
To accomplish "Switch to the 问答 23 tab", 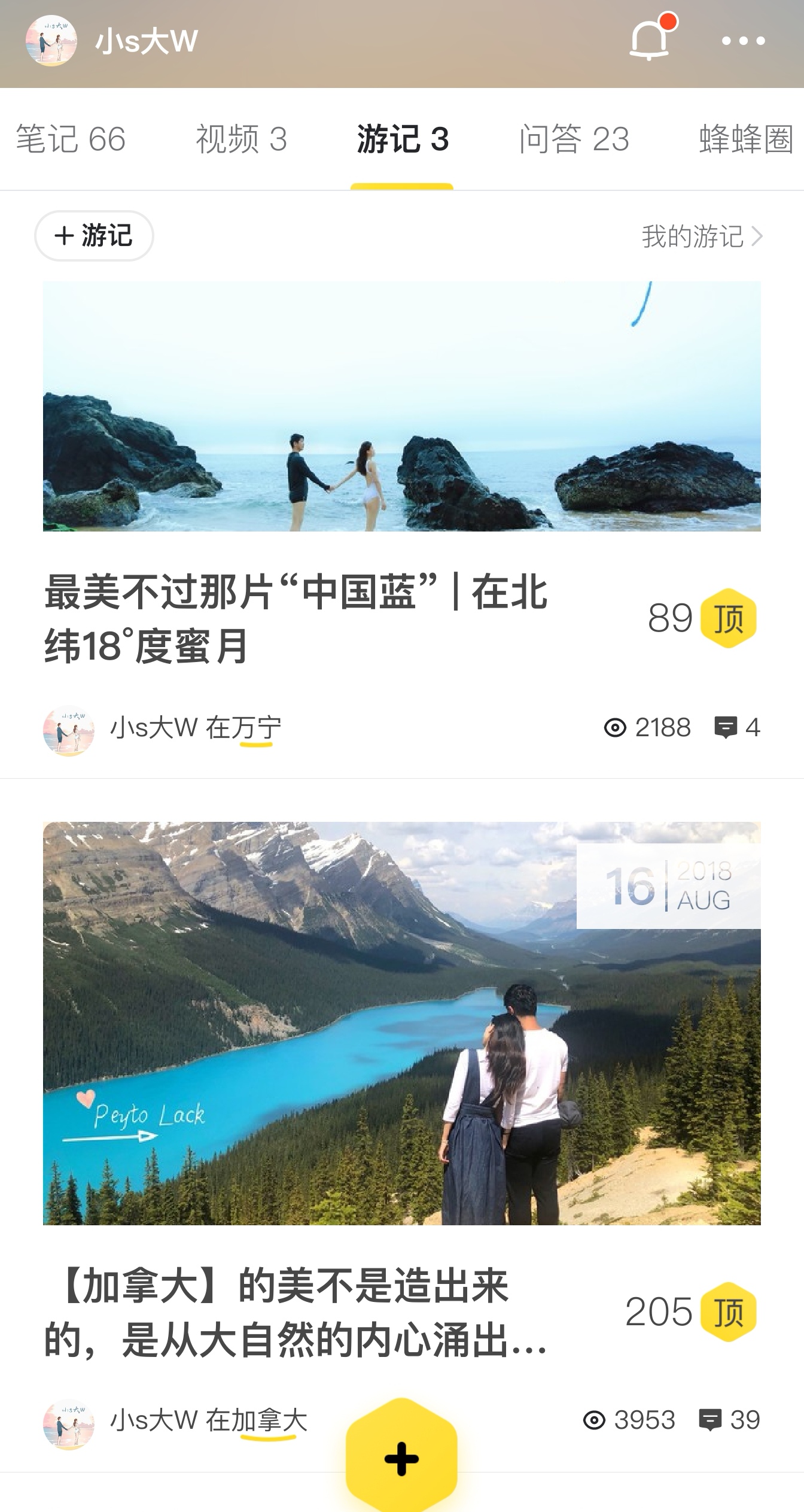I will pyautogui.click(x=574, y=139).
